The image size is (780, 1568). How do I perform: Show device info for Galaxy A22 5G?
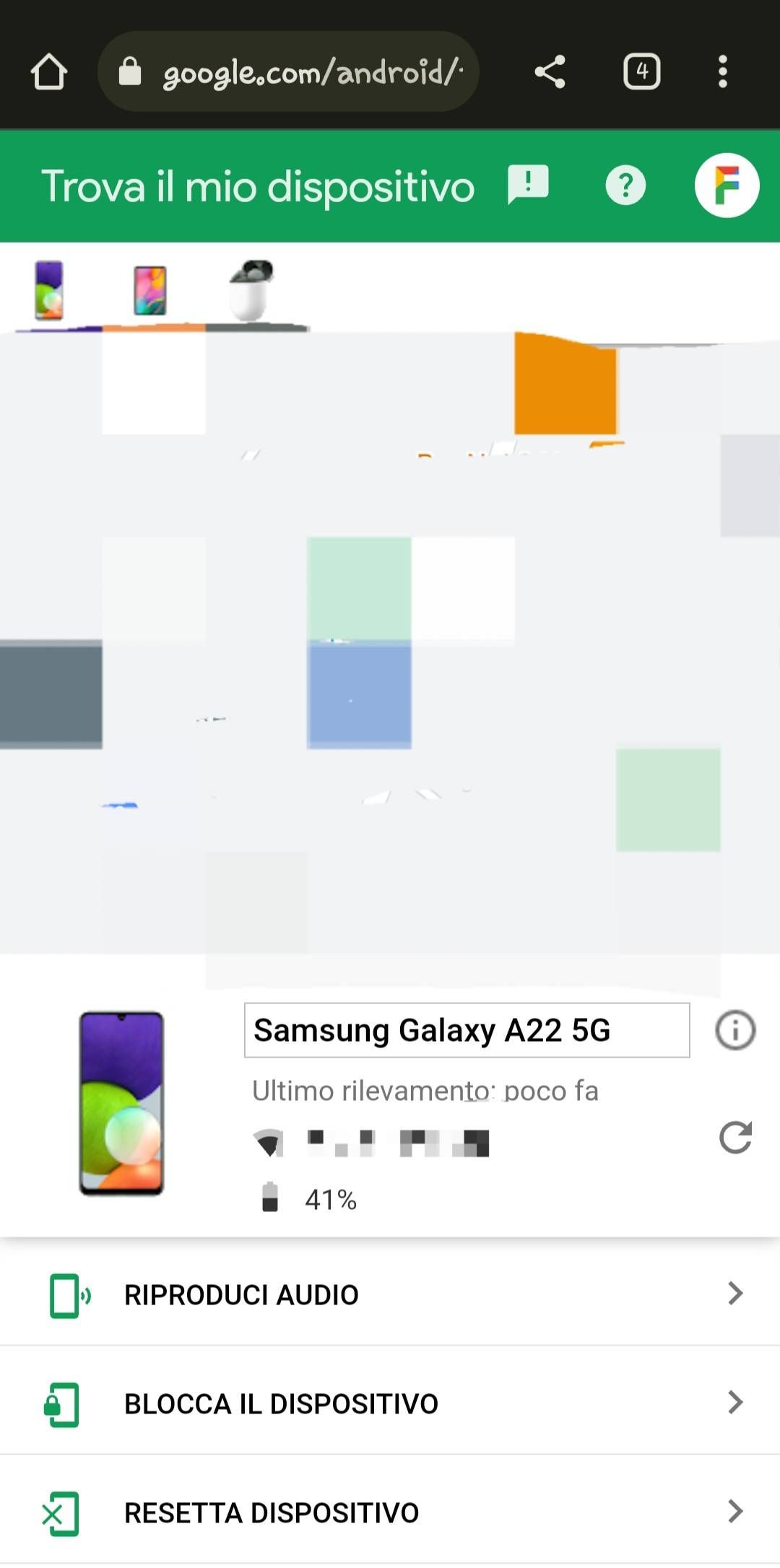735,1030
